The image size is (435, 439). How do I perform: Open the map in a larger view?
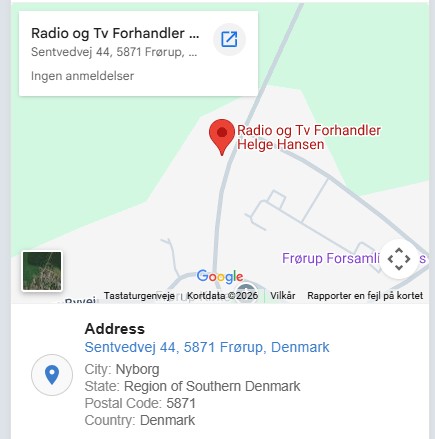(x=229, y=39)
